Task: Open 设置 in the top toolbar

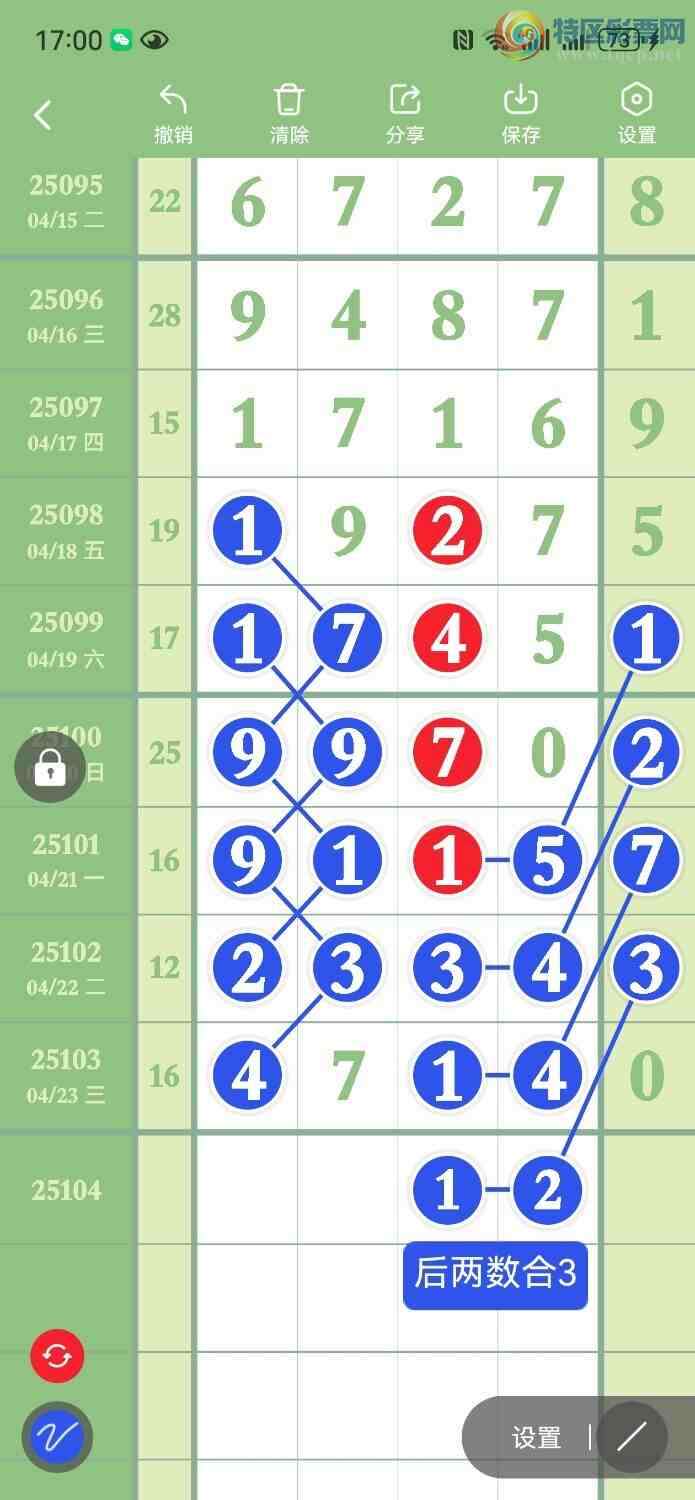Action: click(637, 115)
